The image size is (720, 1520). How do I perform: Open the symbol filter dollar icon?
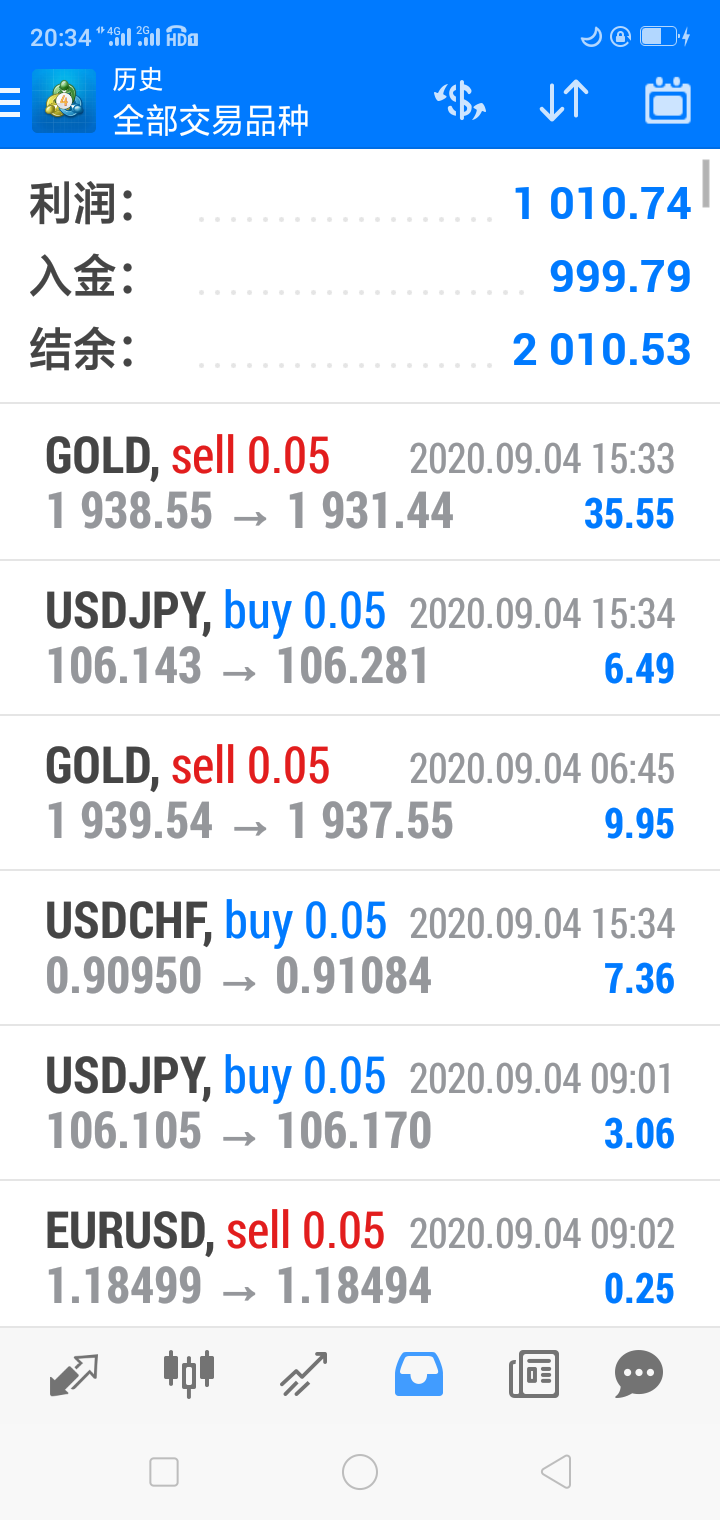[460, 101]
